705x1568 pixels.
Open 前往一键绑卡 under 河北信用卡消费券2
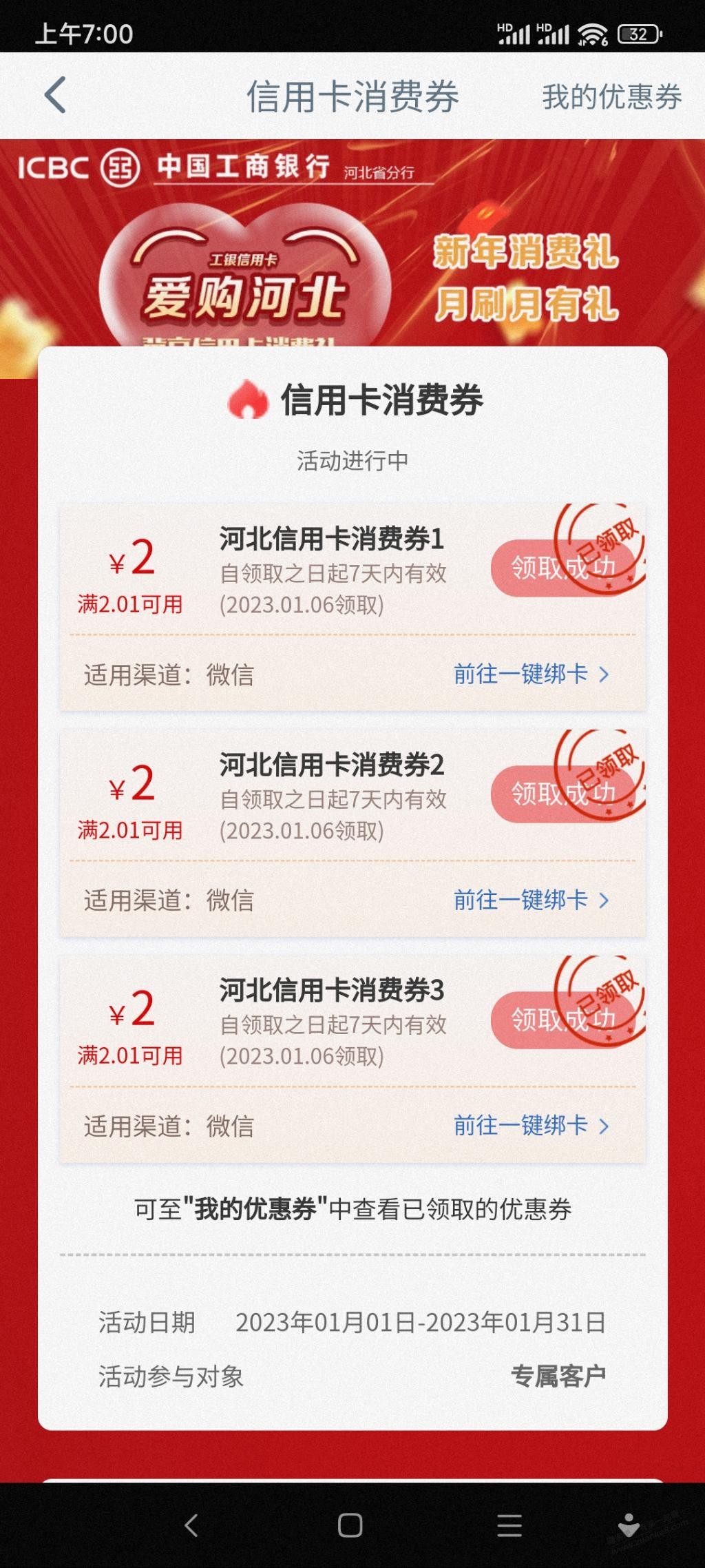[531, 900]
